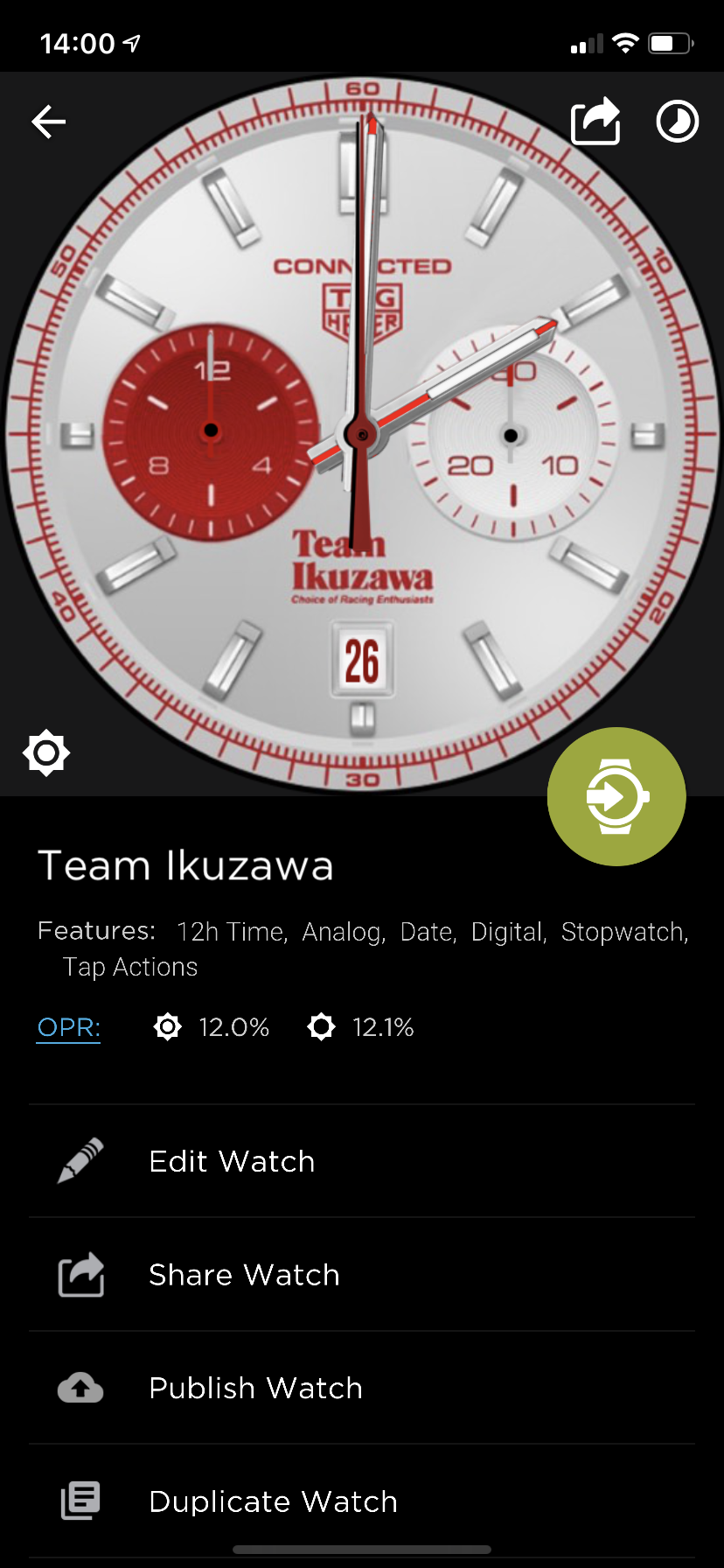724x1568 pixels.
Task: Sync face to watch with green button
Action: [616, 796]
